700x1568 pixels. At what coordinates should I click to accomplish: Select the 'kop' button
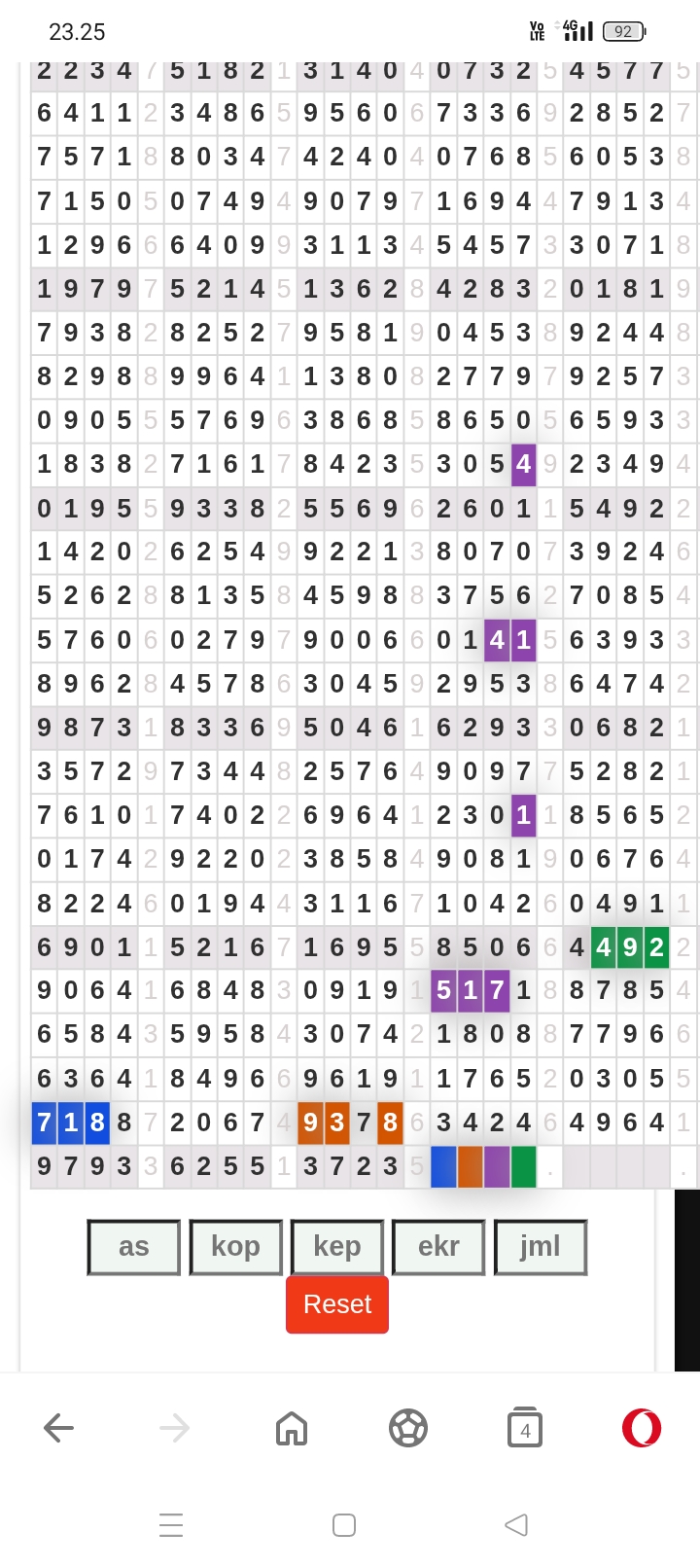point(235,1247)
